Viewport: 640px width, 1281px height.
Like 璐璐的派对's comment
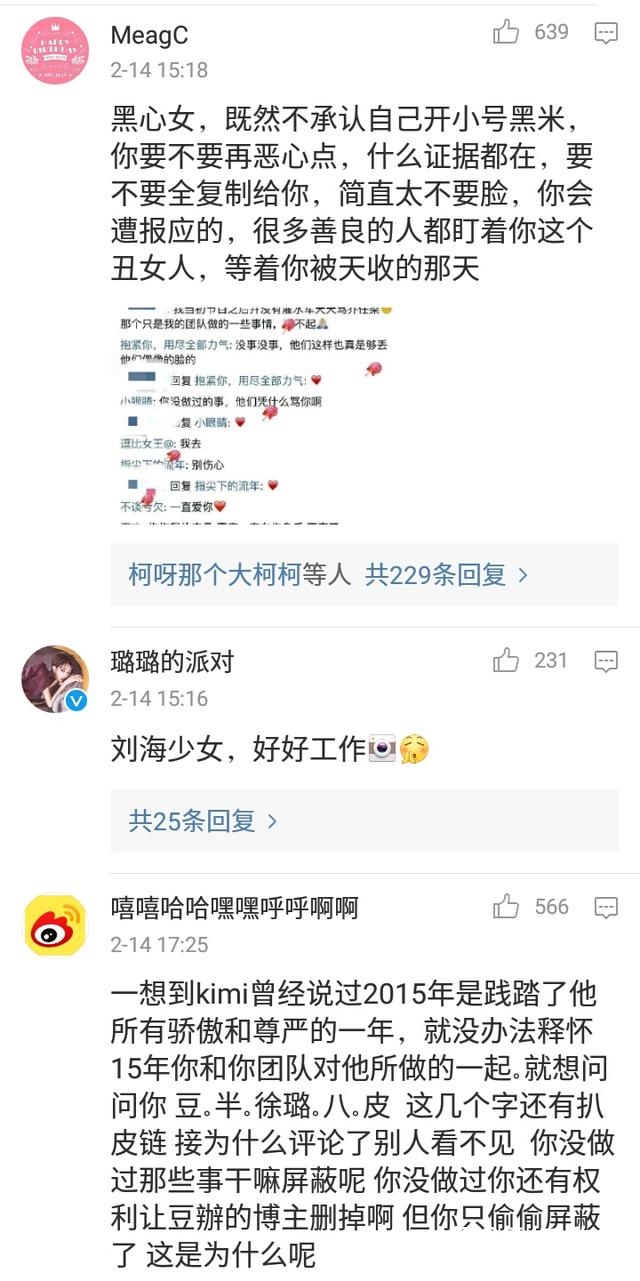507,661
